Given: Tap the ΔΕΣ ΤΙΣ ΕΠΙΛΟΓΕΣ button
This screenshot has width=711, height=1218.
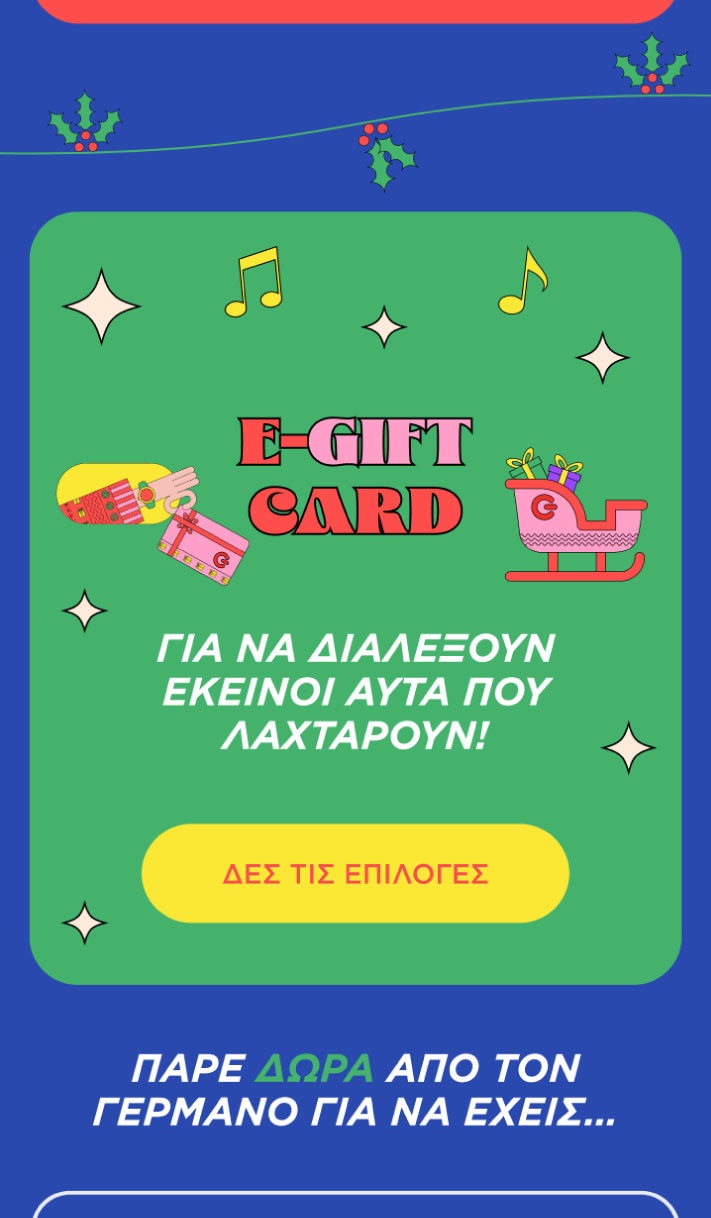Looking at the screenshot, I should coord(355,873).
